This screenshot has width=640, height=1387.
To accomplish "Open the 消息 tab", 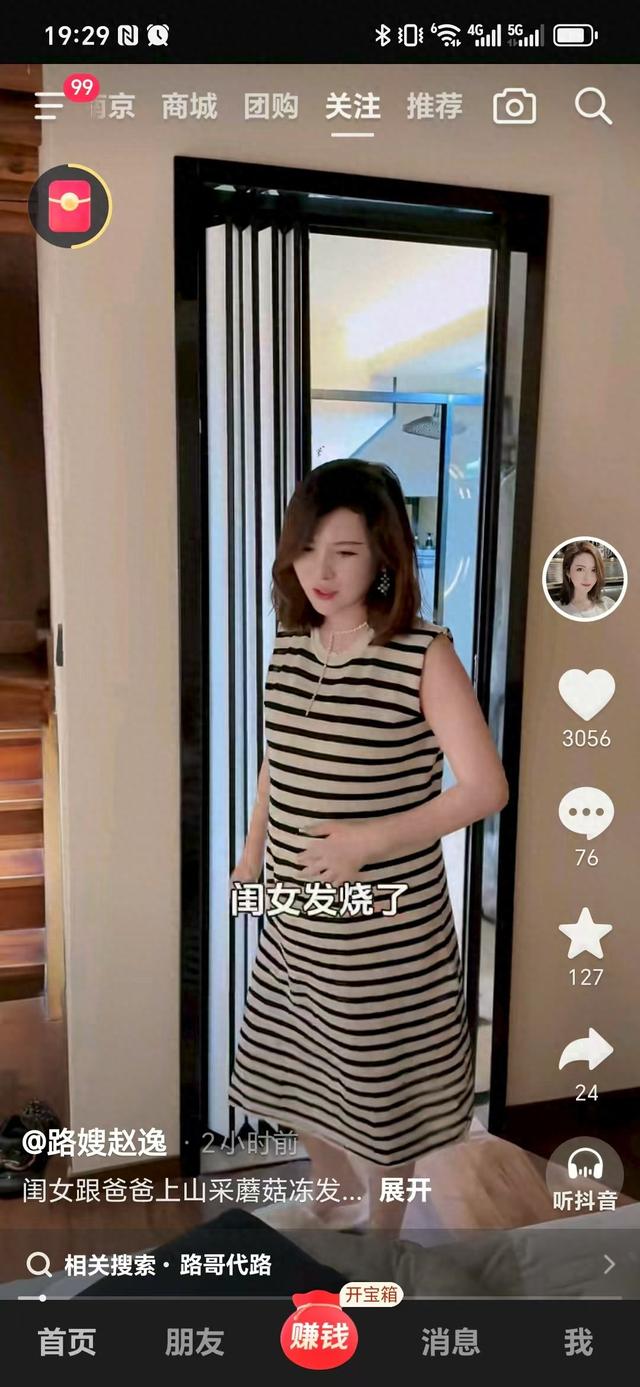I will point(450,1342).
